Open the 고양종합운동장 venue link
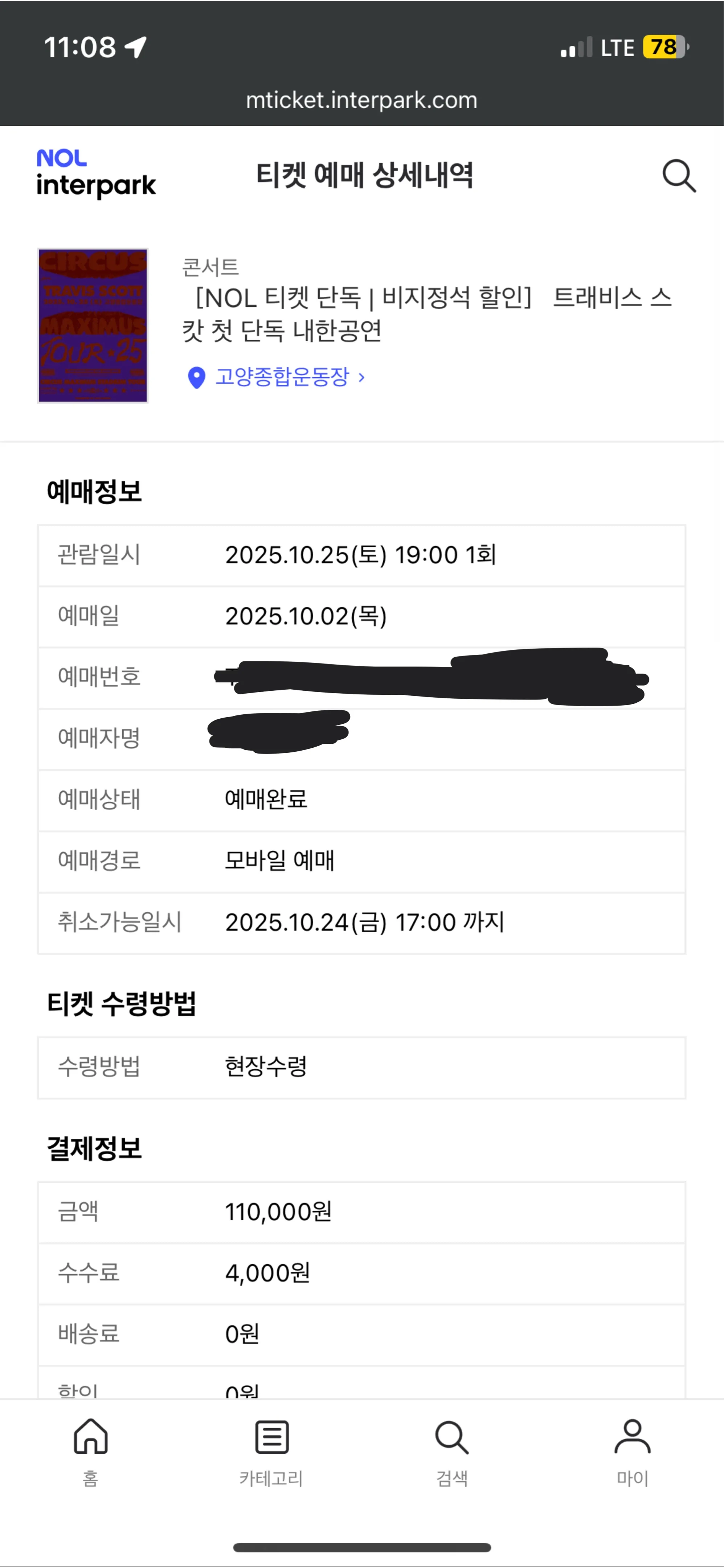The image size is (724, 1568). 283,377
